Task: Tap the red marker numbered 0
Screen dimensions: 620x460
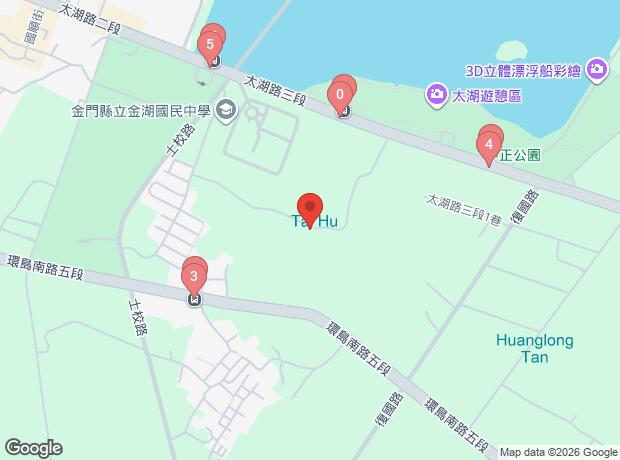Action: (341, 96)
